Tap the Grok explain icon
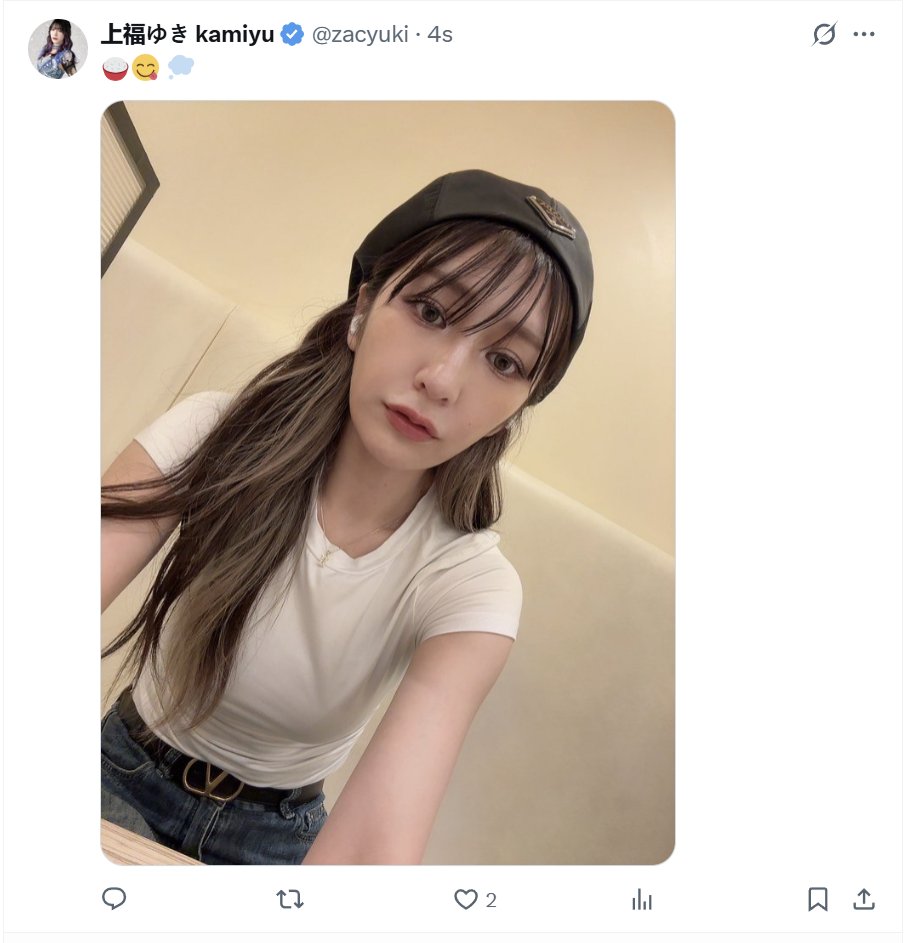This screenshot has width=907, height=943. pos(824,35)
